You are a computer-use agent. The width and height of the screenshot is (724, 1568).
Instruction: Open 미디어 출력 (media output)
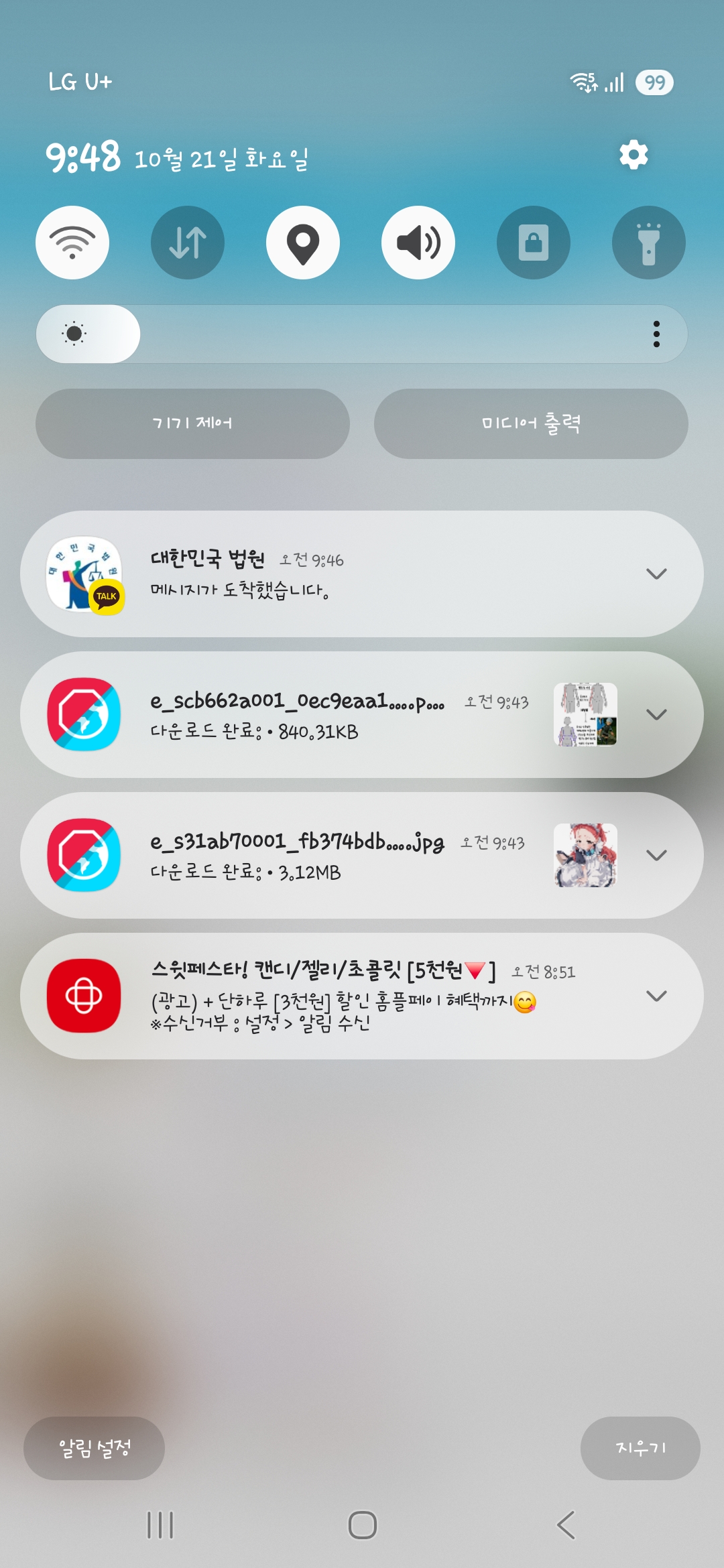coord(531,423)
